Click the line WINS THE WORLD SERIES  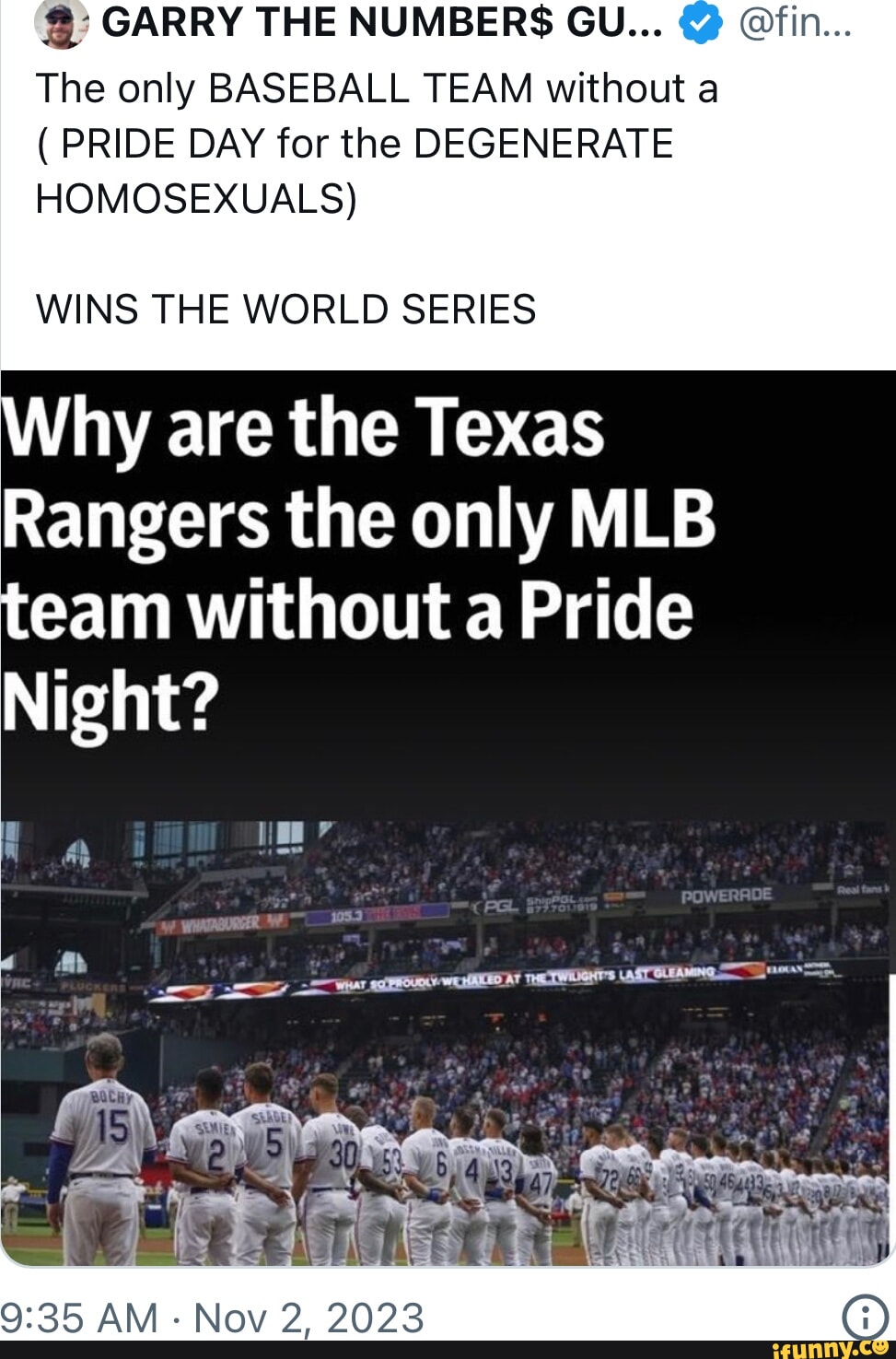pyautogui.click(x=285, y=308)
